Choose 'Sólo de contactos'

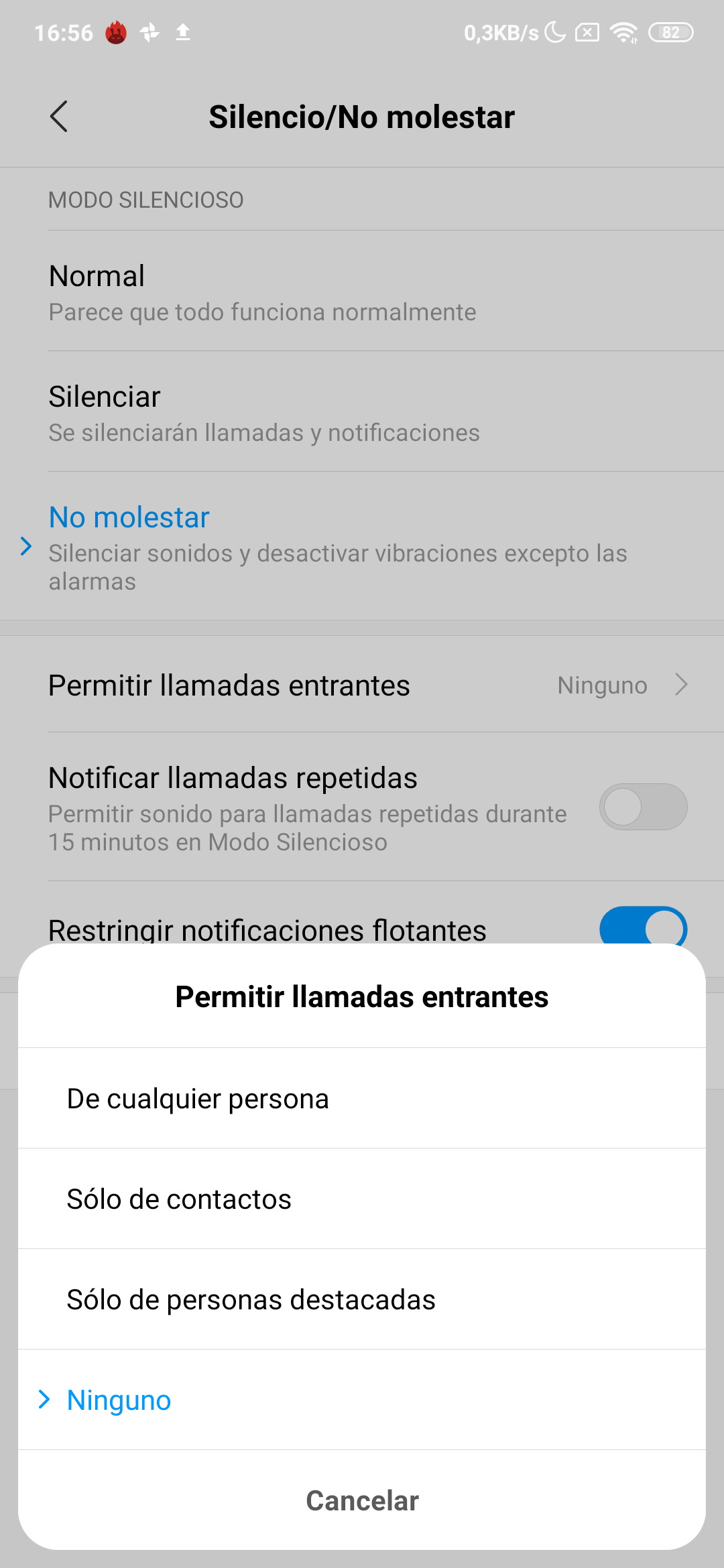[x=362, y=1199]
